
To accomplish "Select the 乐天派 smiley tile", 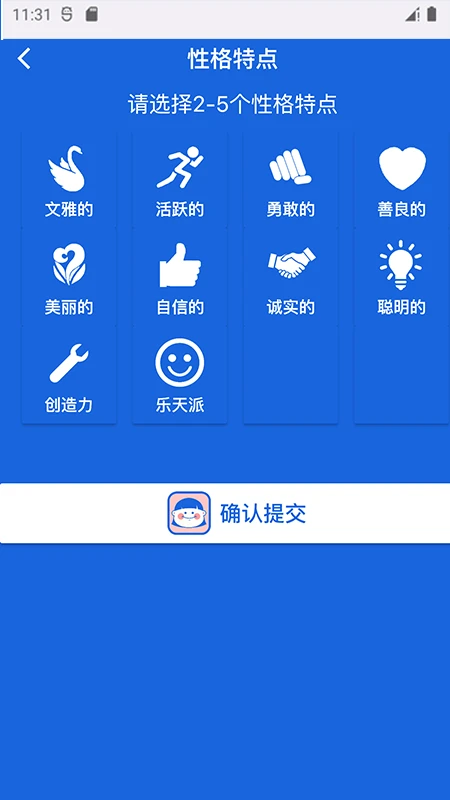I will click(180, 375).
